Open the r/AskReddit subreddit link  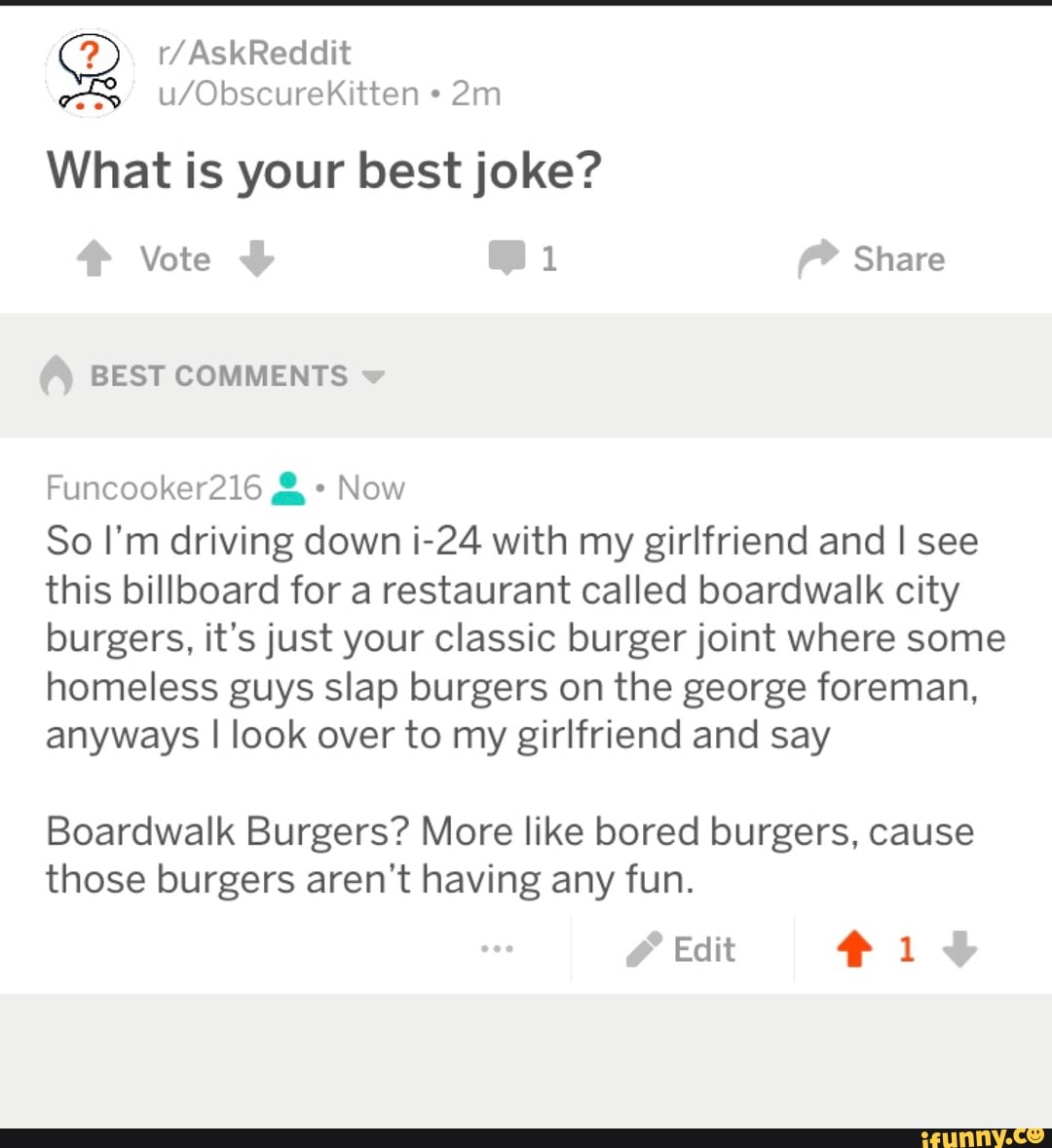tap(253, 53)
